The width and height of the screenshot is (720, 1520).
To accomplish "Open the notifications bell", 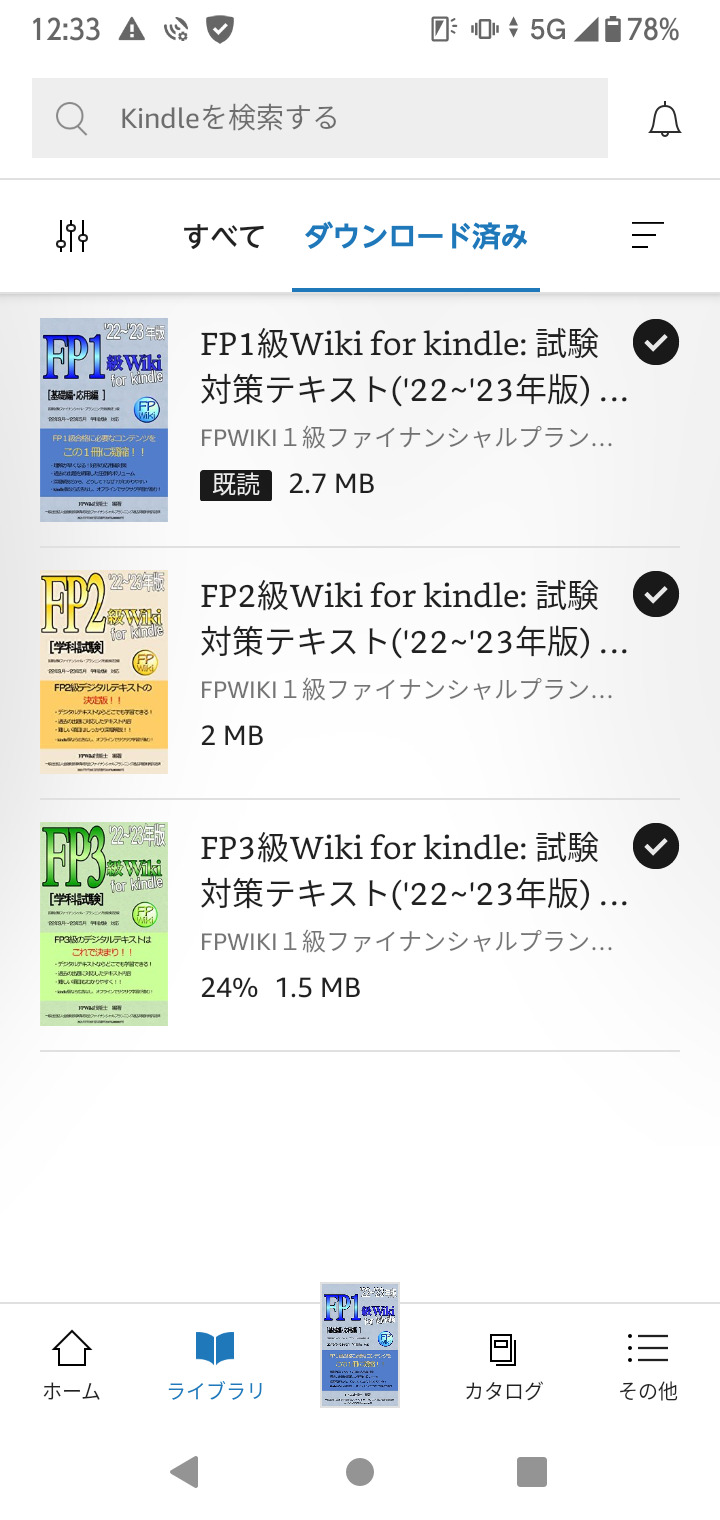I will pyautogui.click(x=664, y=117).
